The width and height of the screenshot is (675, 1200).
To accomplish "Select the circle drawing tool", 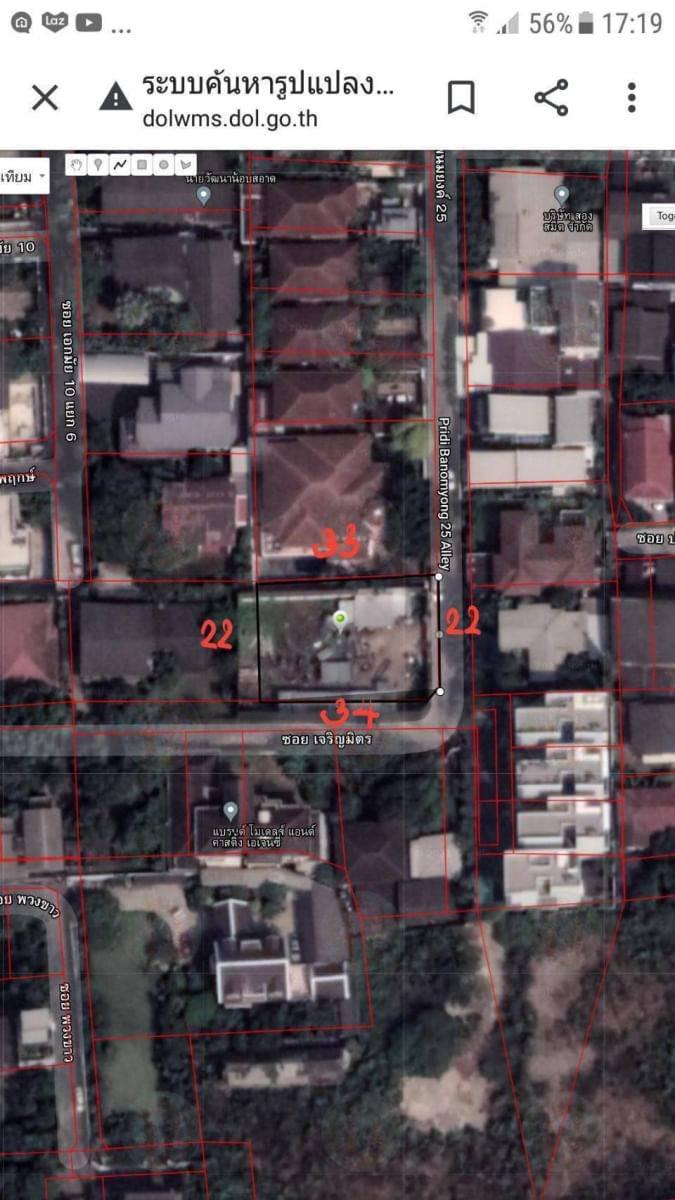I will click(x=163, y=164).
